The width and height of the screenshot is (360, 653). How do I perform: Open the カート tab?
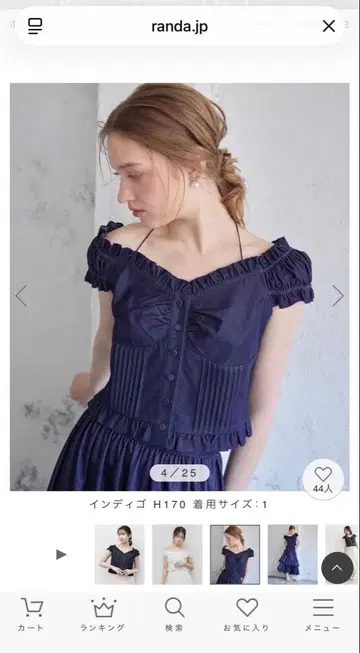coord(31,615)
